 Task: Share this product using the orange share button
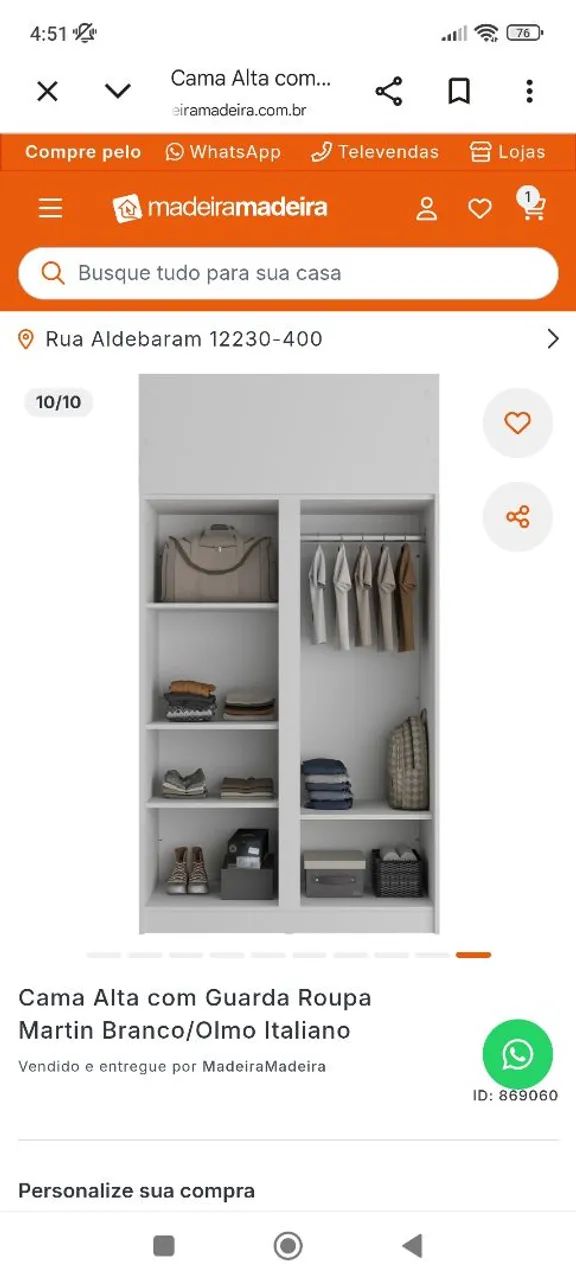coord(517,517)
